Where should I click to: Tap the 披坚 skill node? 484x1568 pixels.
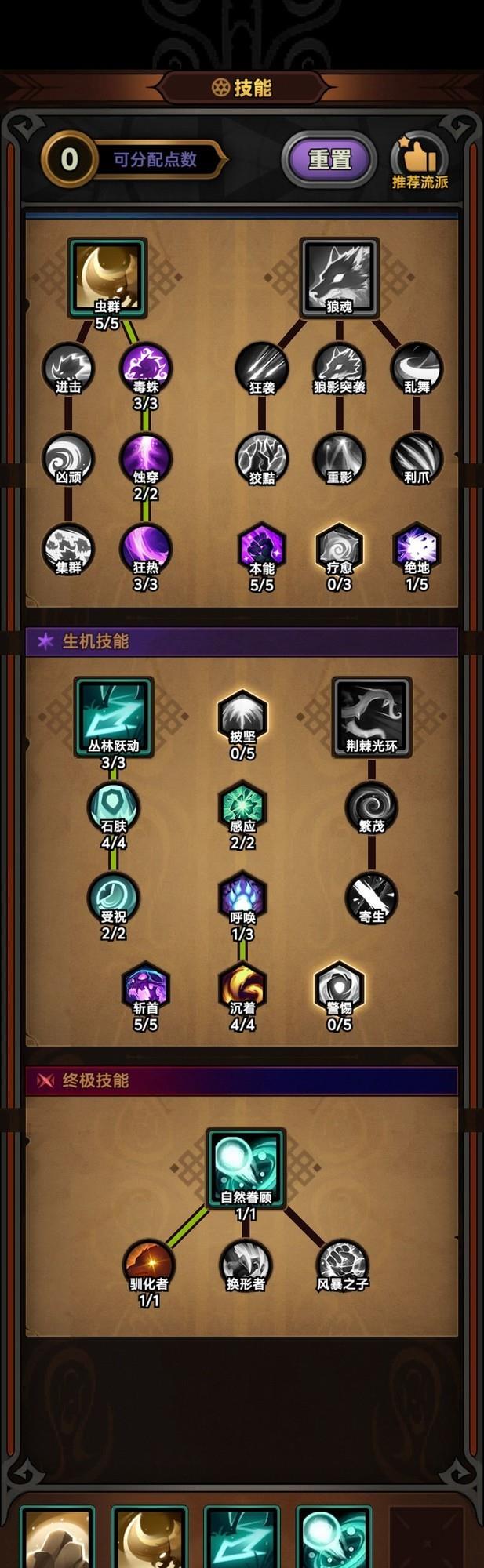click(242, 717)
